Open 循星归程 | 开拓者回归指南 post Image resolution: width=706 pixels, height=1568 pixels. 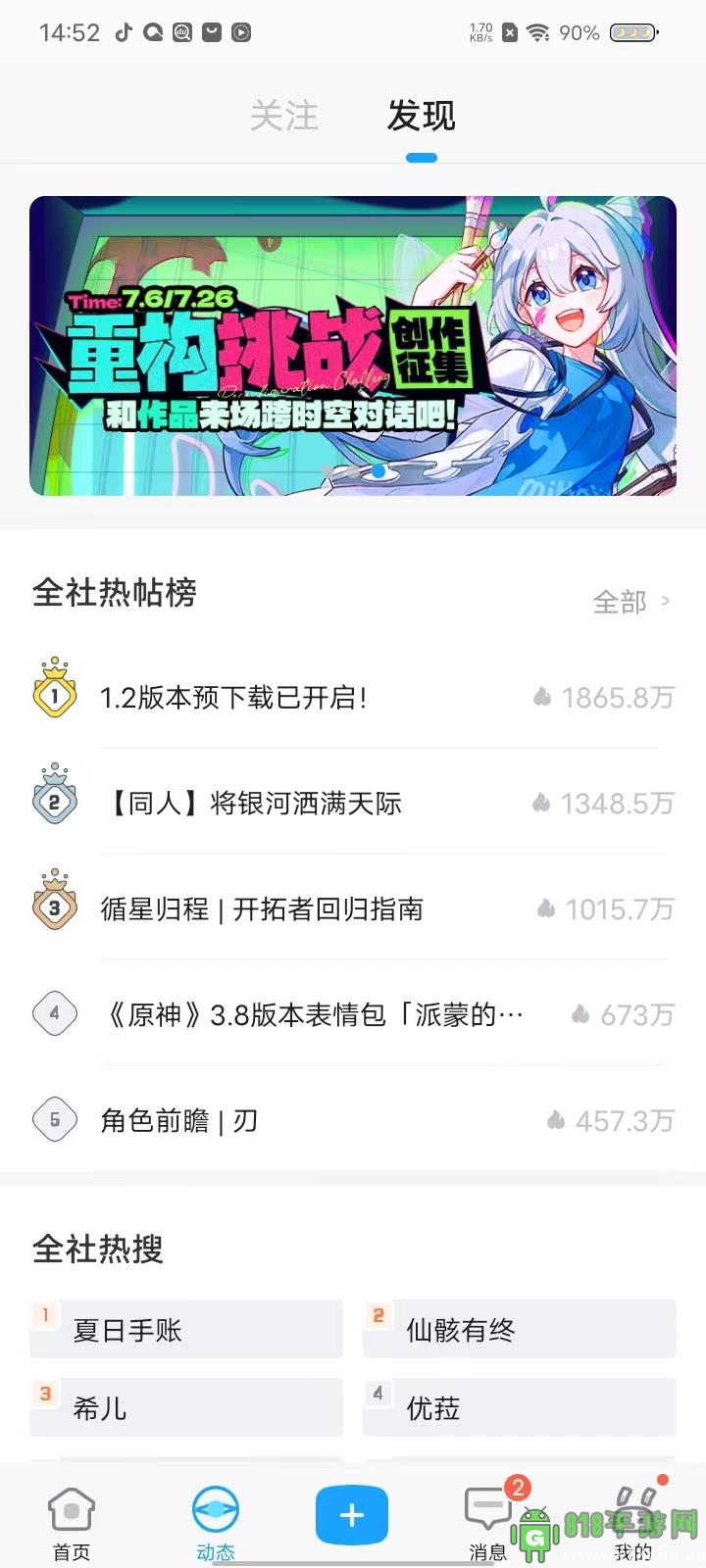point(262,909)
